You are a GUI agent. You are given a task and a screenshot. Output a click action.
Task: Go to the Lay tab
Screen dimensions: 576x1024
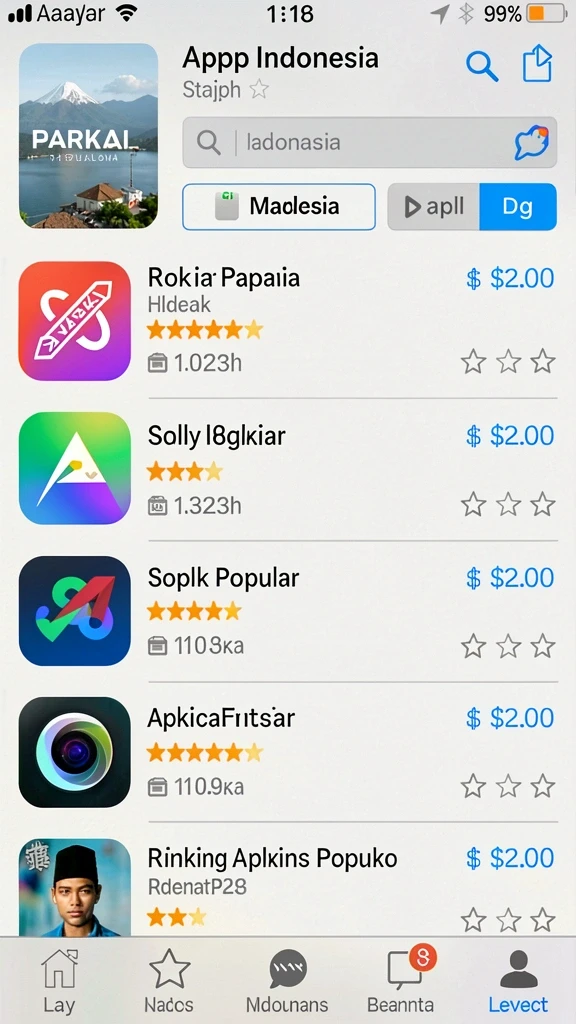pos(59,982)
